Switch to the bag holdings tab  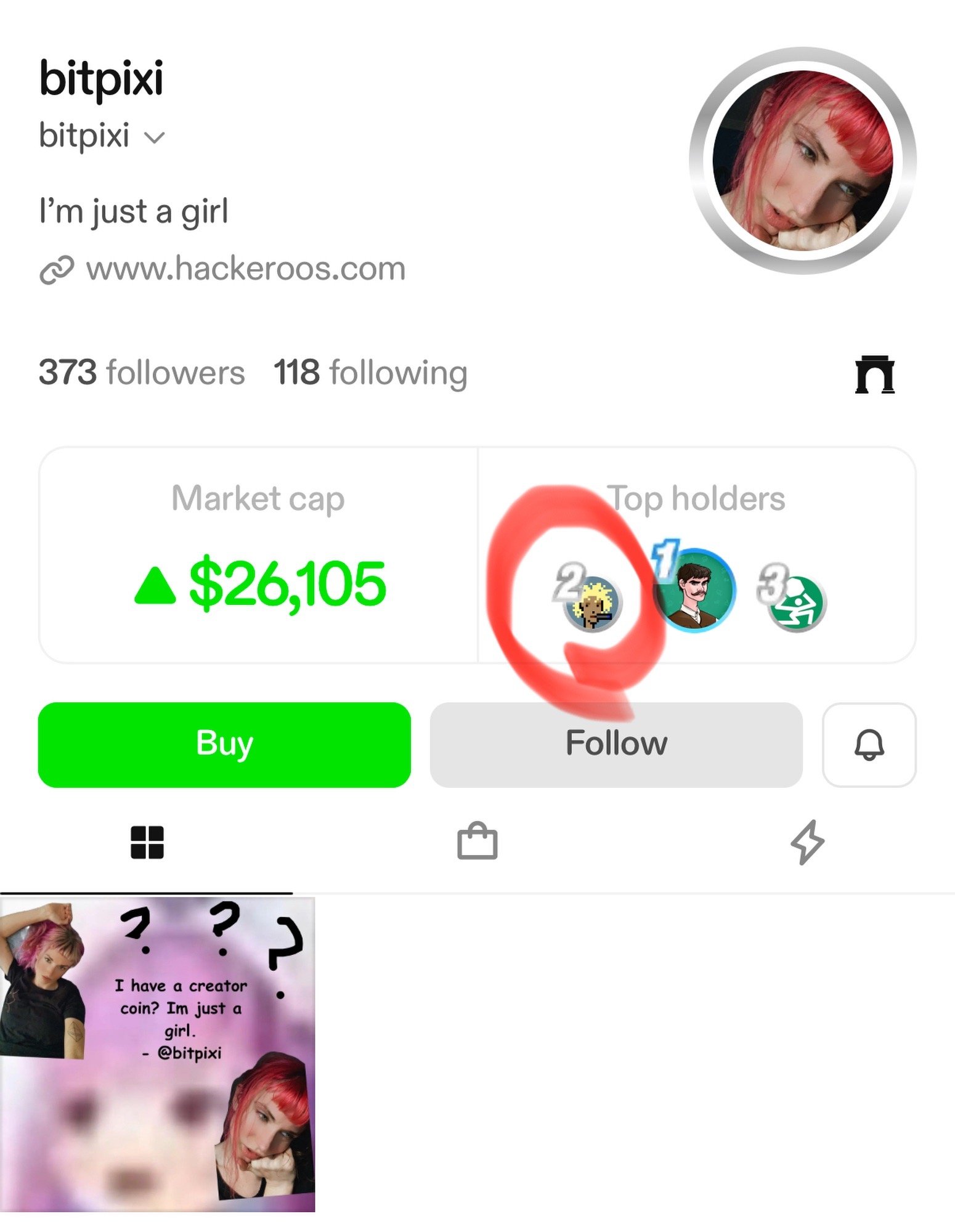477,842
